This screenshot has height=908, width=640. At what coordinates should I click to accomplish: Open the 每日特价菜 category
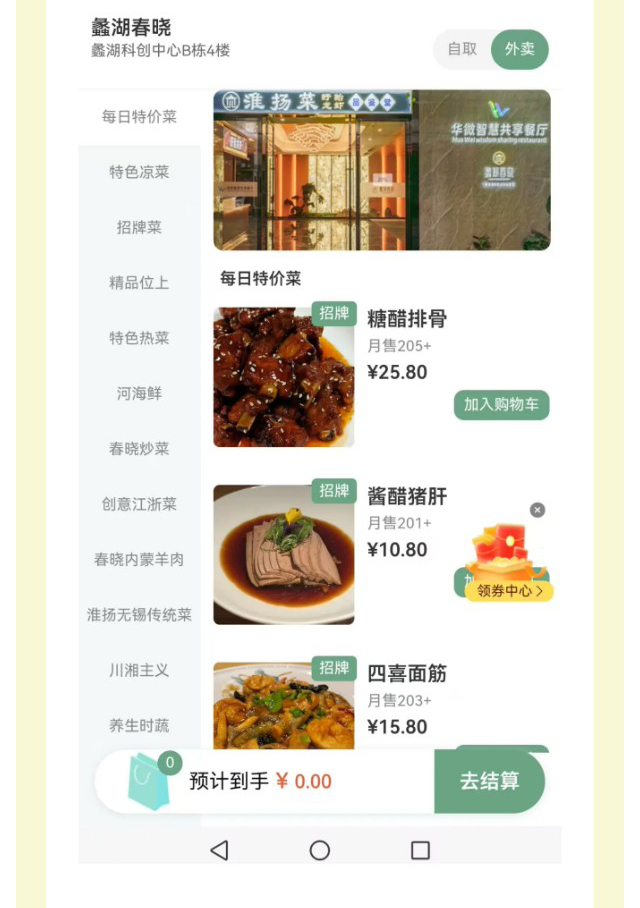click(x=139, y=117)
